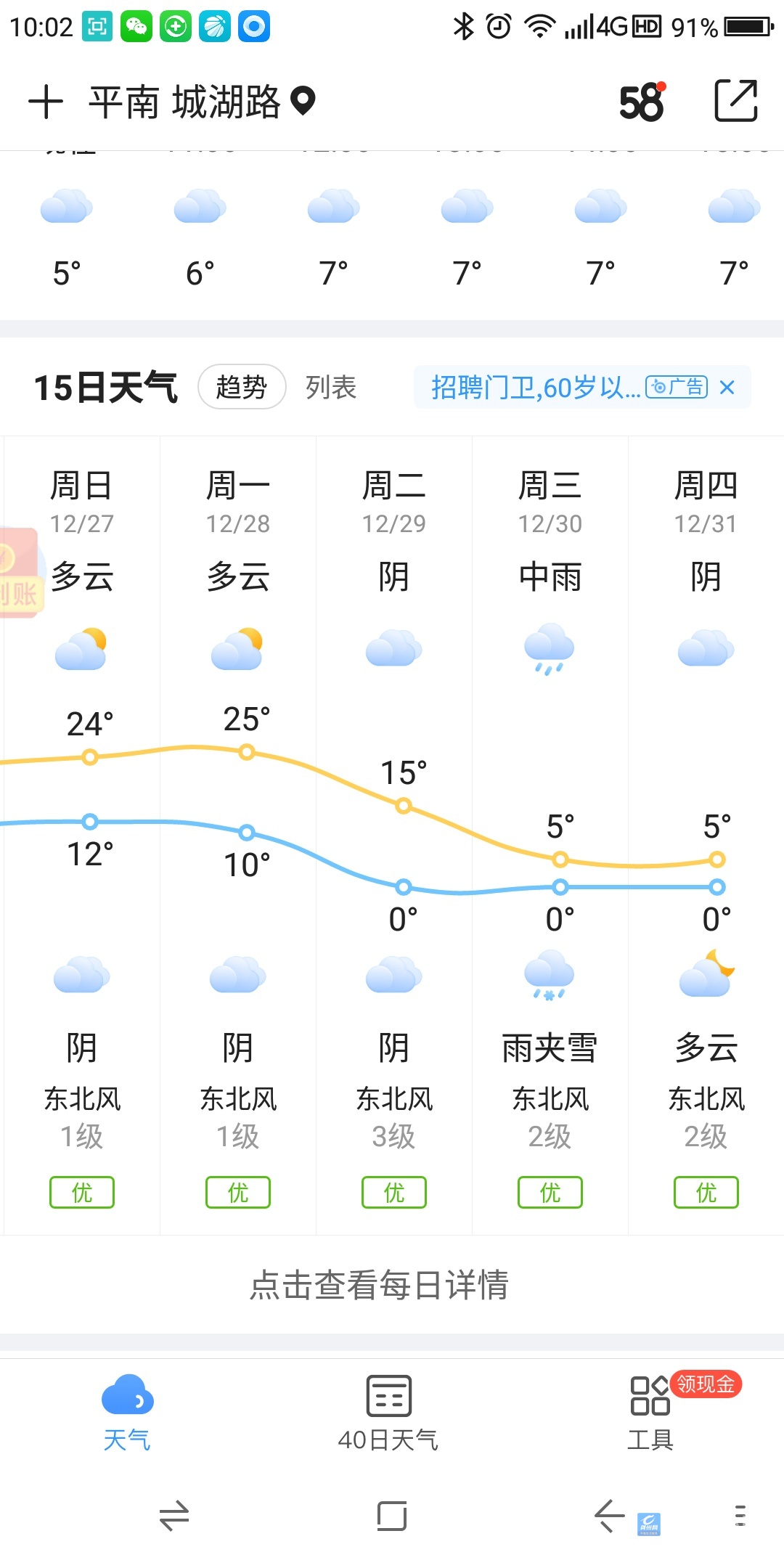Dismiss the 招聘门卫 ad banner
The height and width of the screenshot is (1568, 784).
[x=727, y=388]
